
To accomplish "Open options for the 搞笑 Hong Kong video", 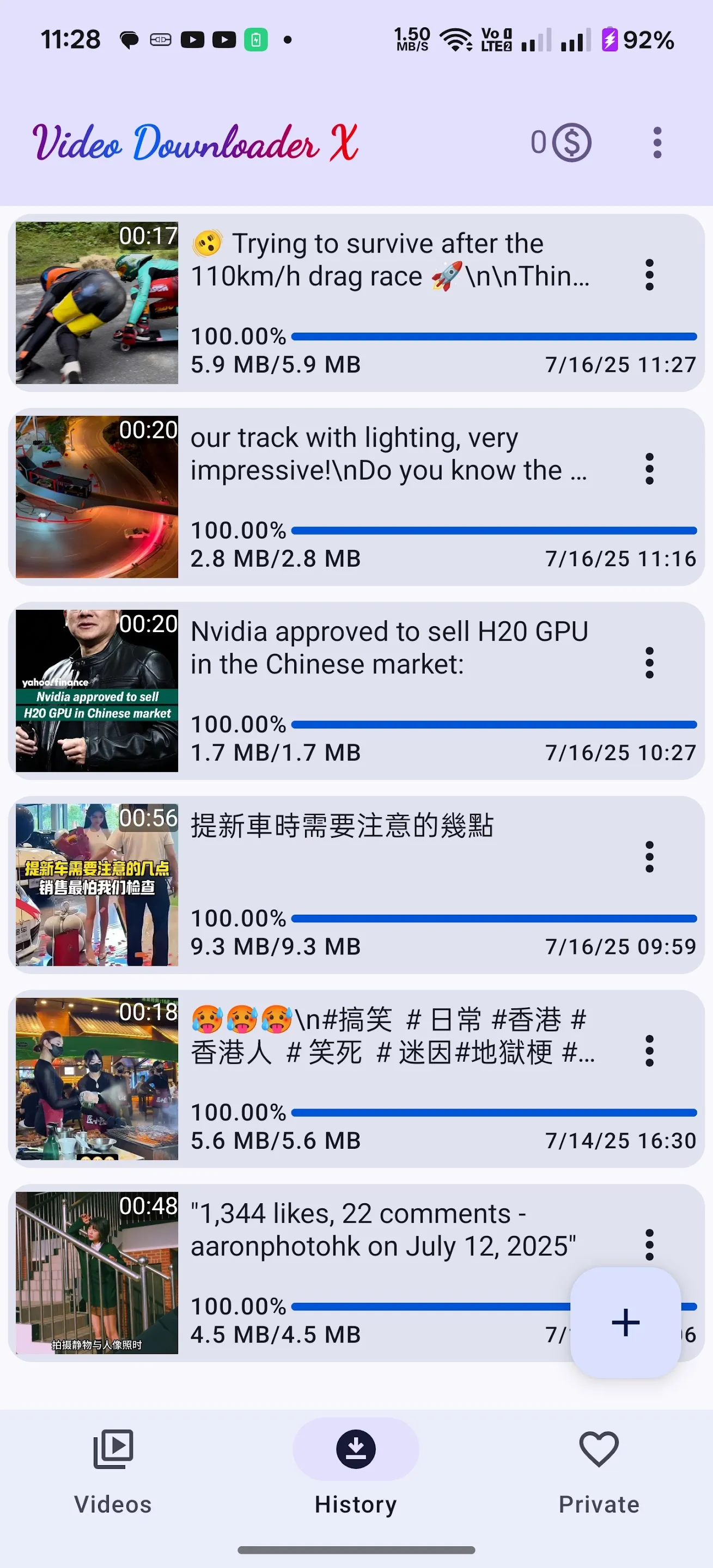I will tap(649, 1050).
